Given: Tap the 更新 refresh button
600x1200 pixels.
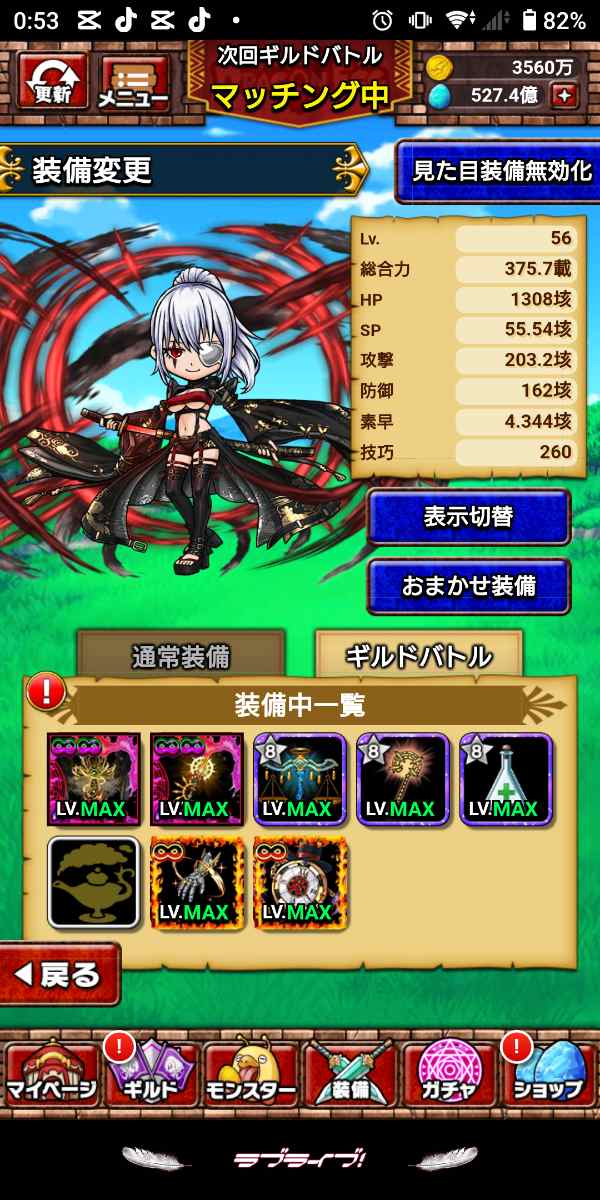Looking at the screenshot, I should (53, 81).
